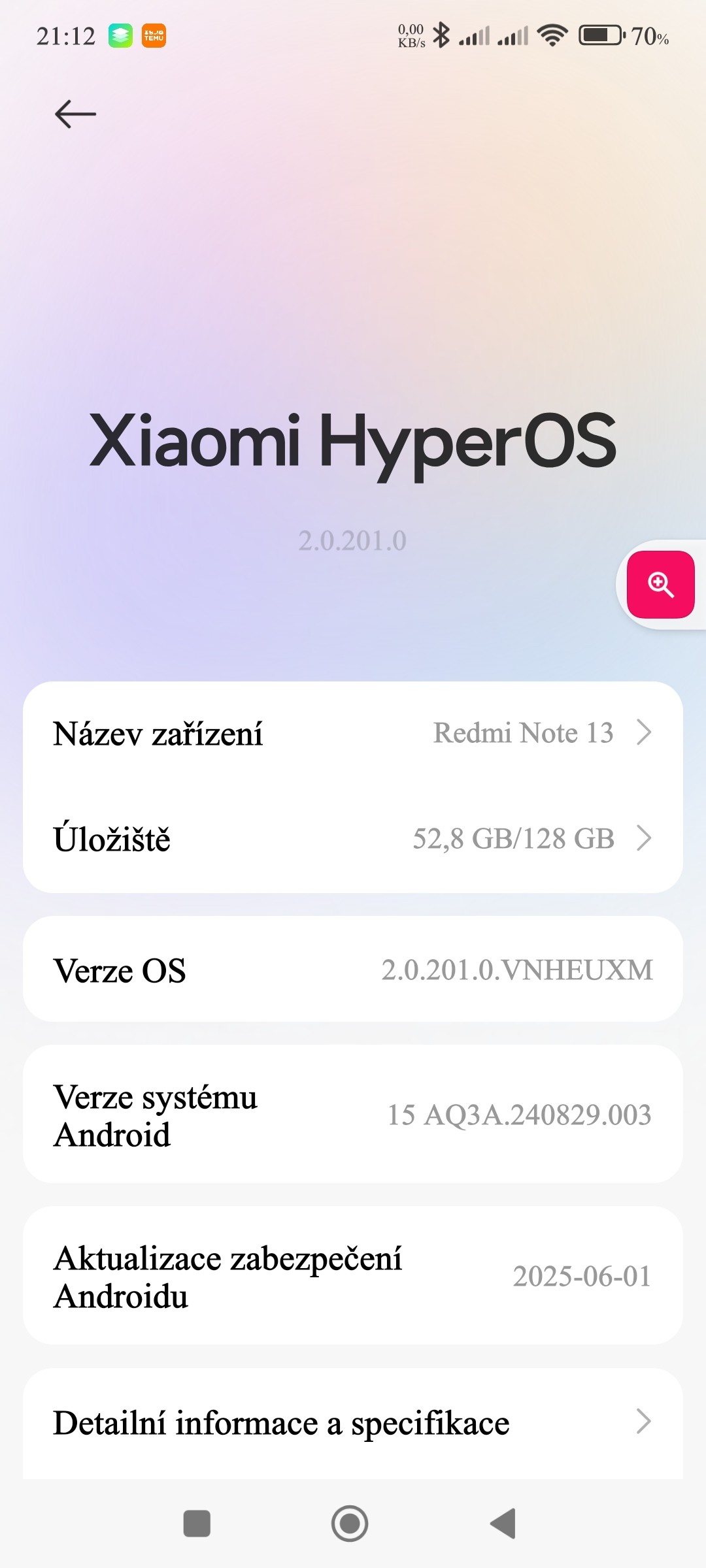The height and width of the screenshot is (1568, 706).
Task: Go back using the arrow at top
Action: [75, 114]
